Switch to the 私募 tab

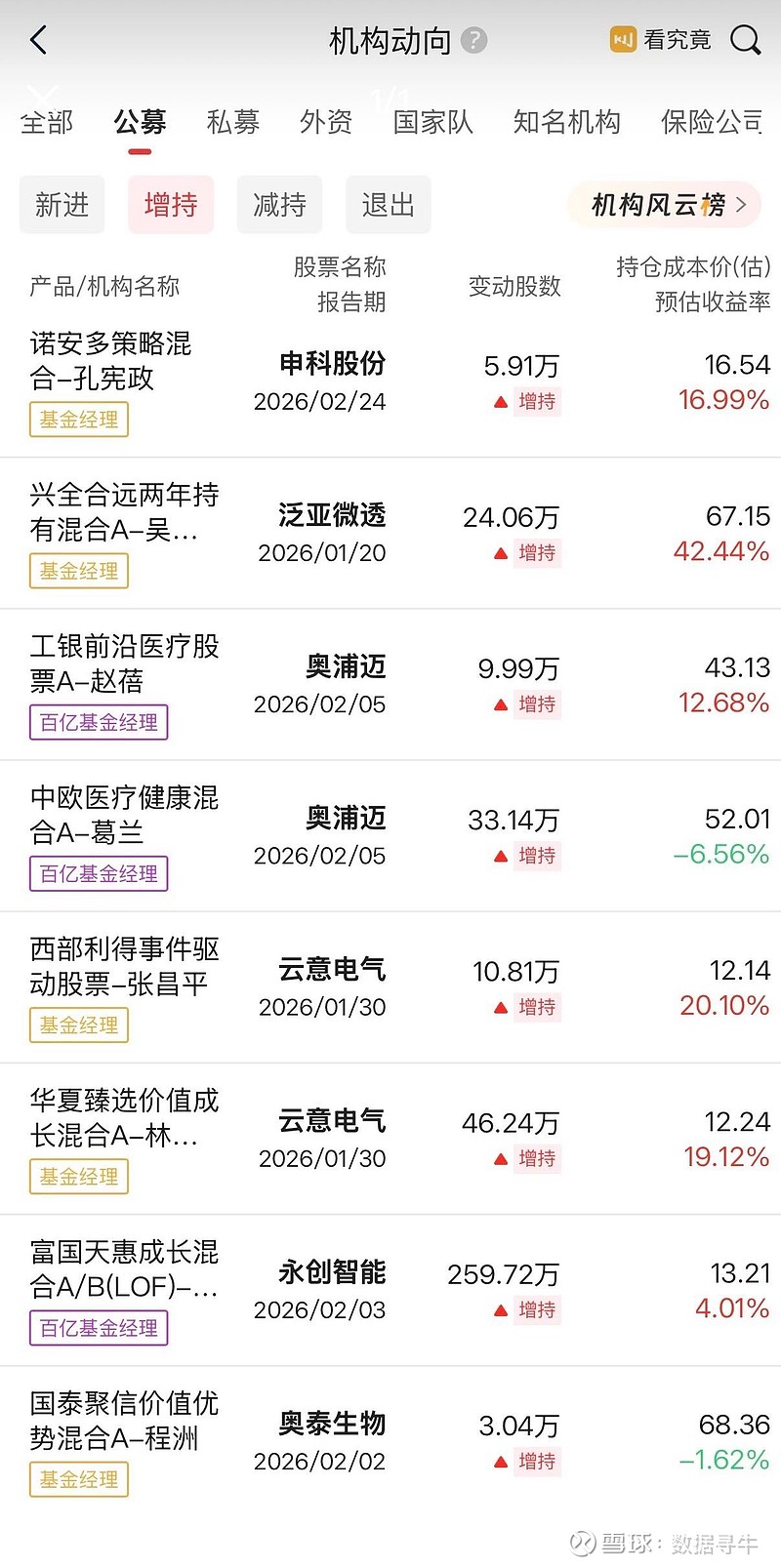pos(232,123)
